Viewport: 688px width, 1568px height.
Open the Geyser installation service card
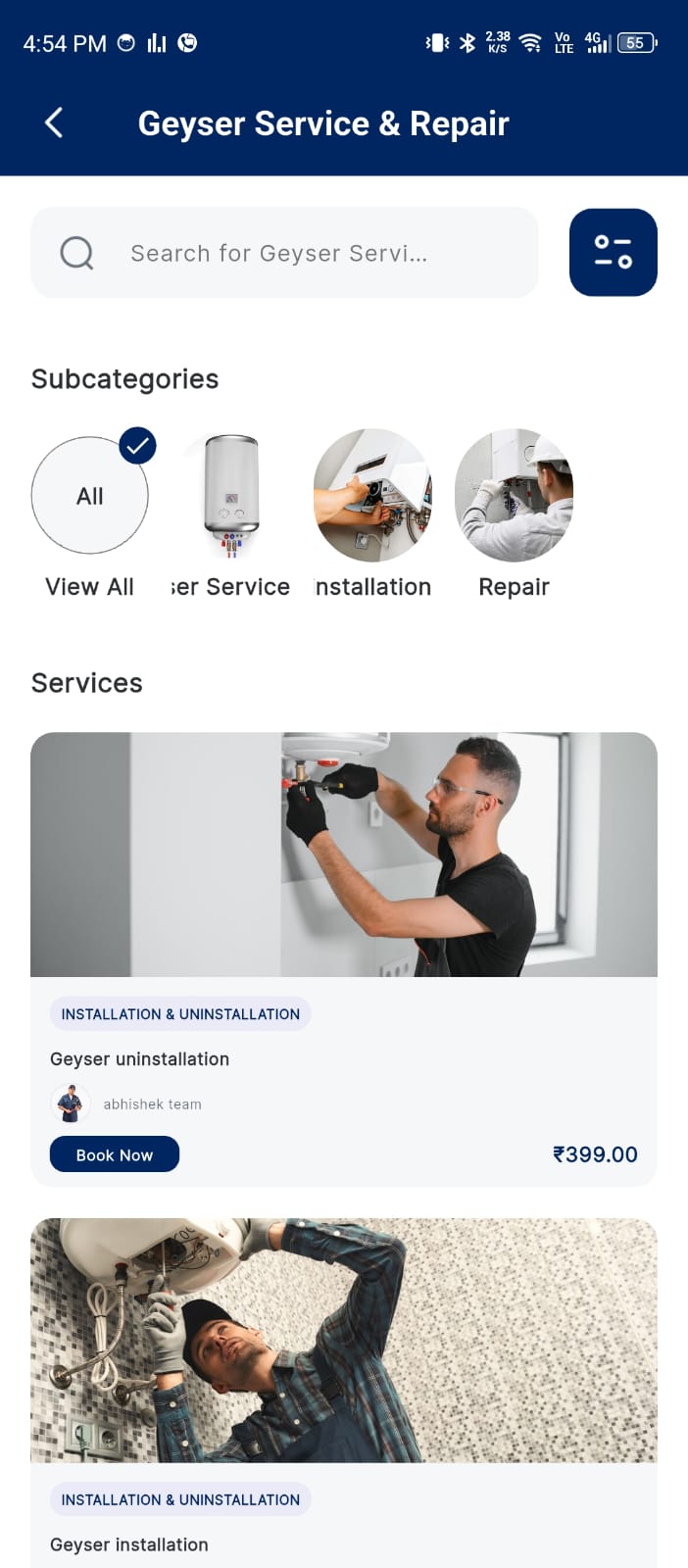(x=343, y=1341)
